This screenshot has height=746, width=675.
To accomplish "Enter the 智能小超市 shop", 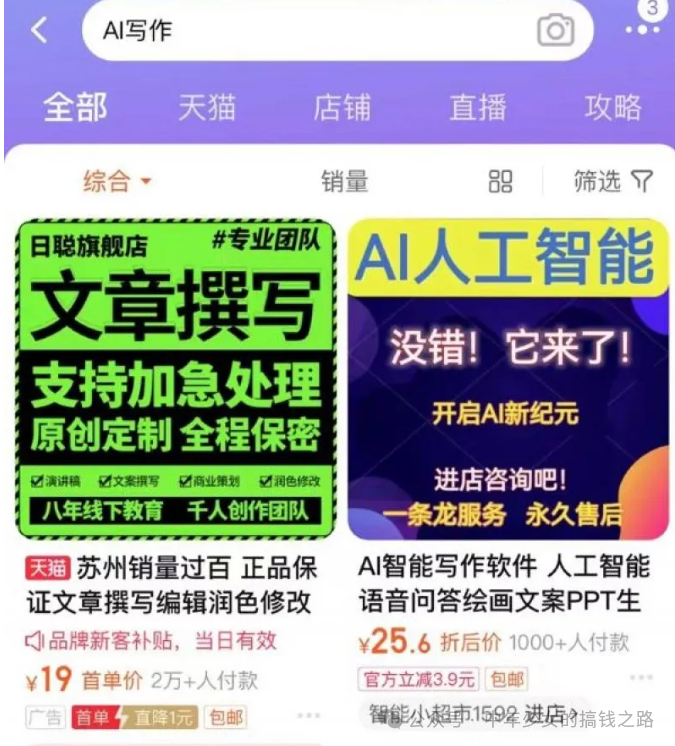I will point(470,716).
